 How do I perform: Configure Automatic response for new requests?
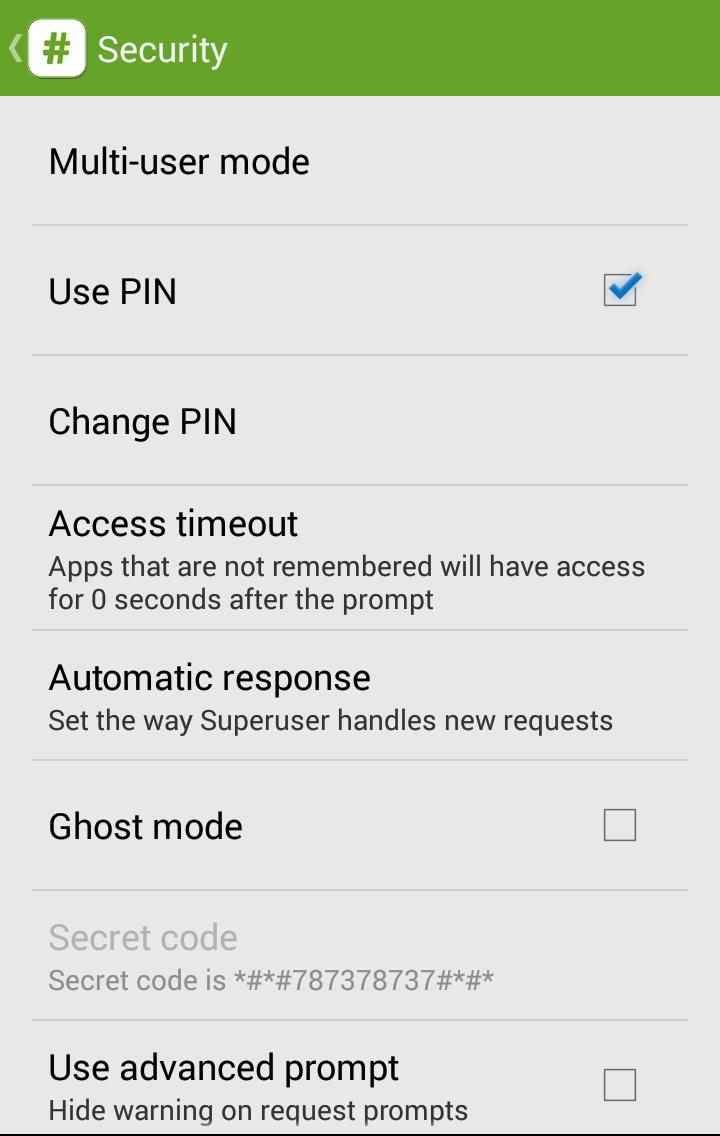click(209, 677)
